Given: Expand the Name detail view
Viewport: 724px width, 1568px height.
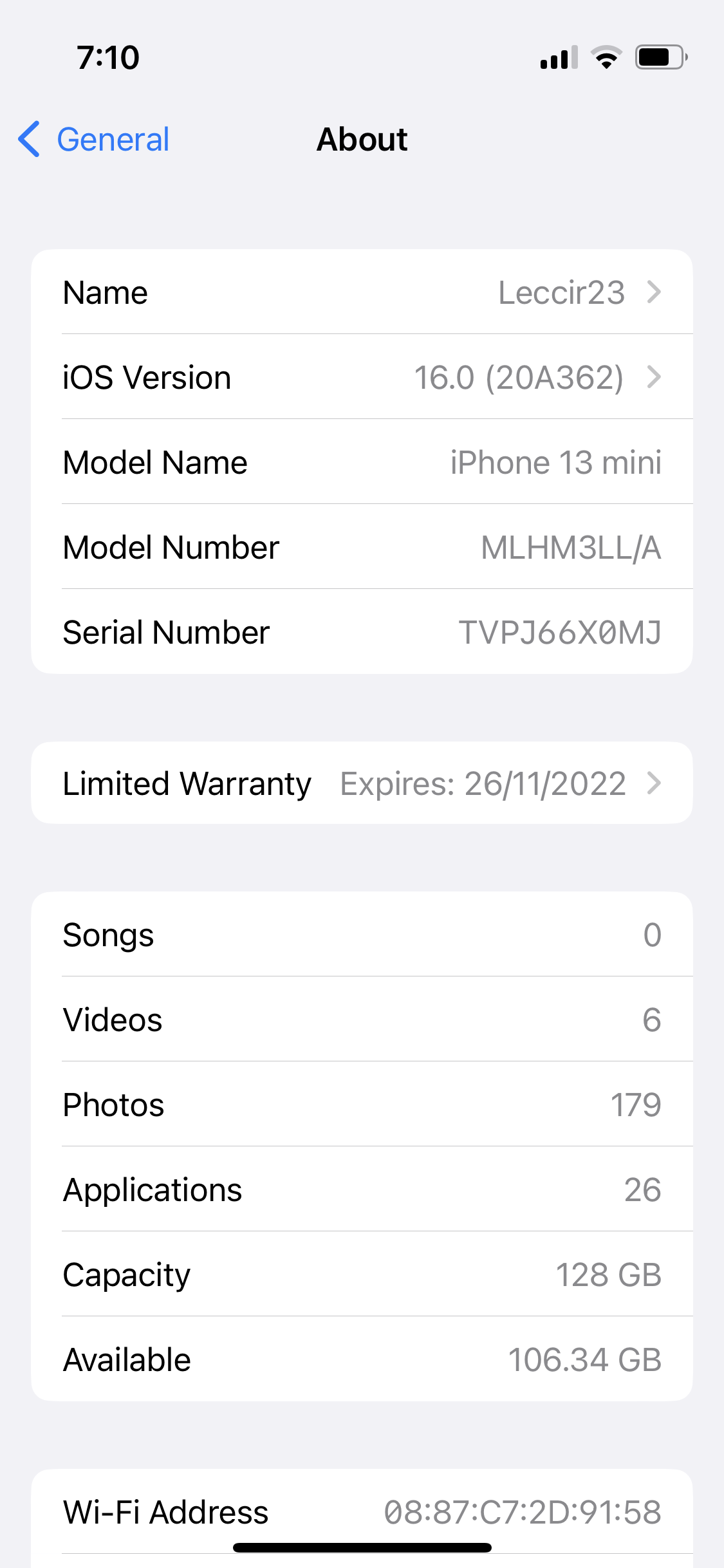Looking at the screenshot, I should click(x=362, y=292).
